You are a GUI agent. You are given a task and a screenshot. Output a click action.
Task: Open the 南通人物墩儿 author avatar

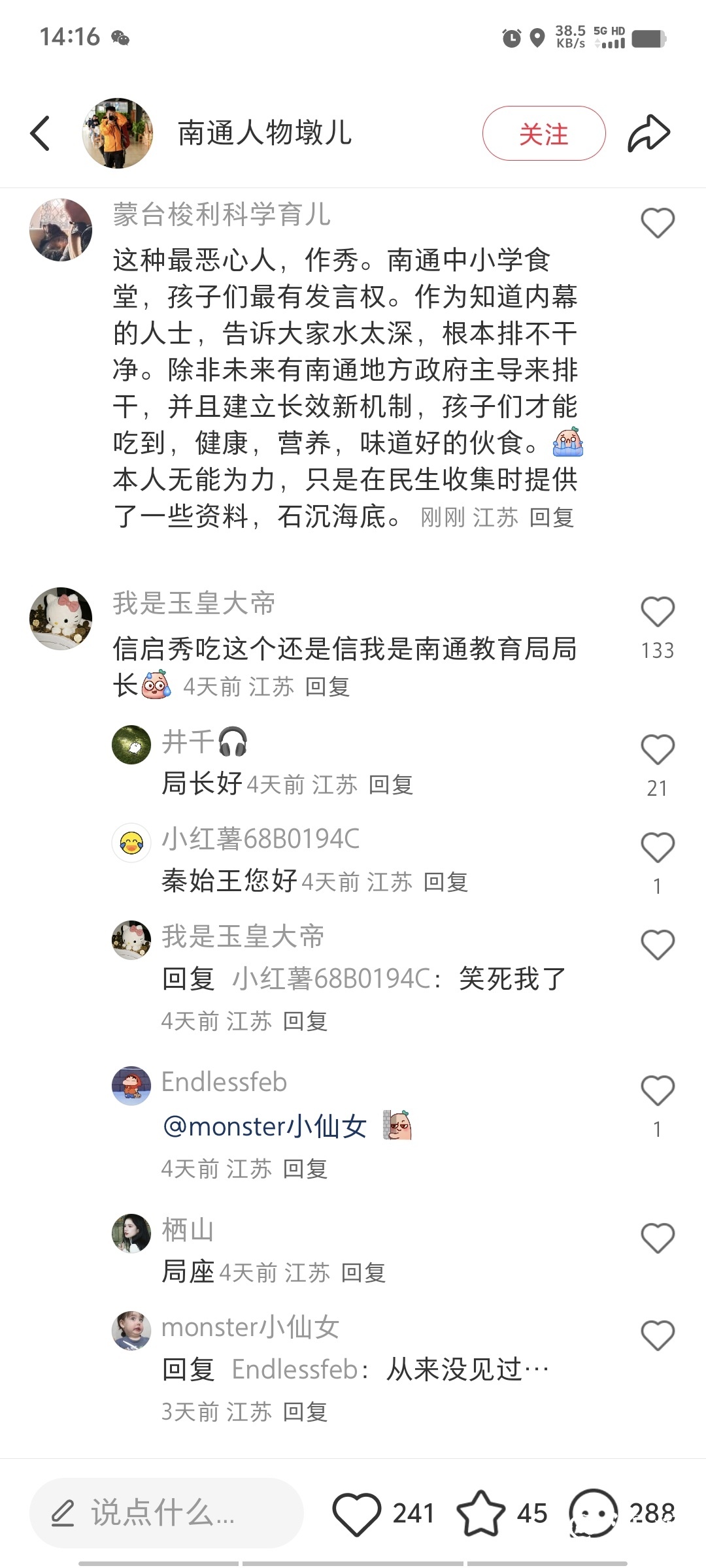118,133
